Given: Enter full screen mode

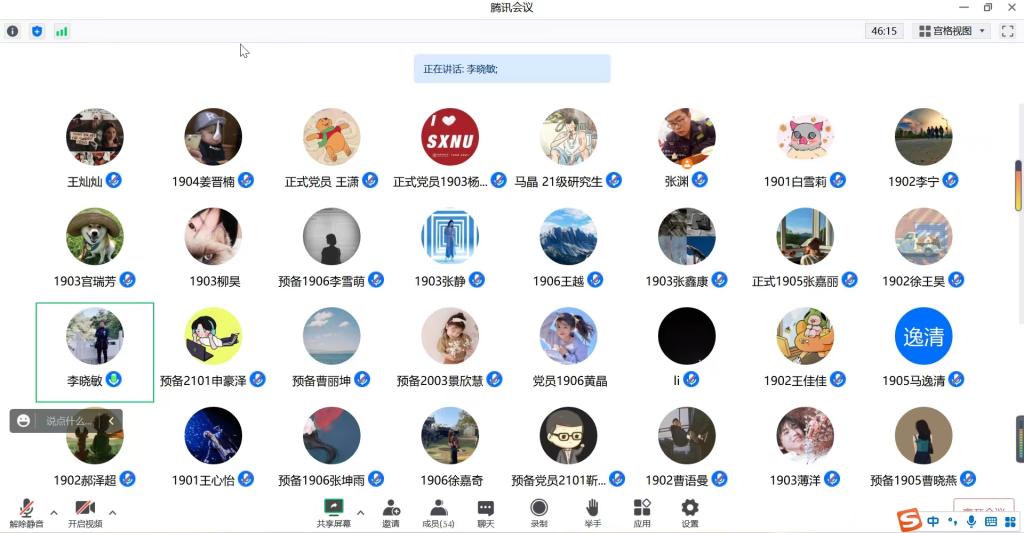Looking at the screenshot, I should 1007,31.
